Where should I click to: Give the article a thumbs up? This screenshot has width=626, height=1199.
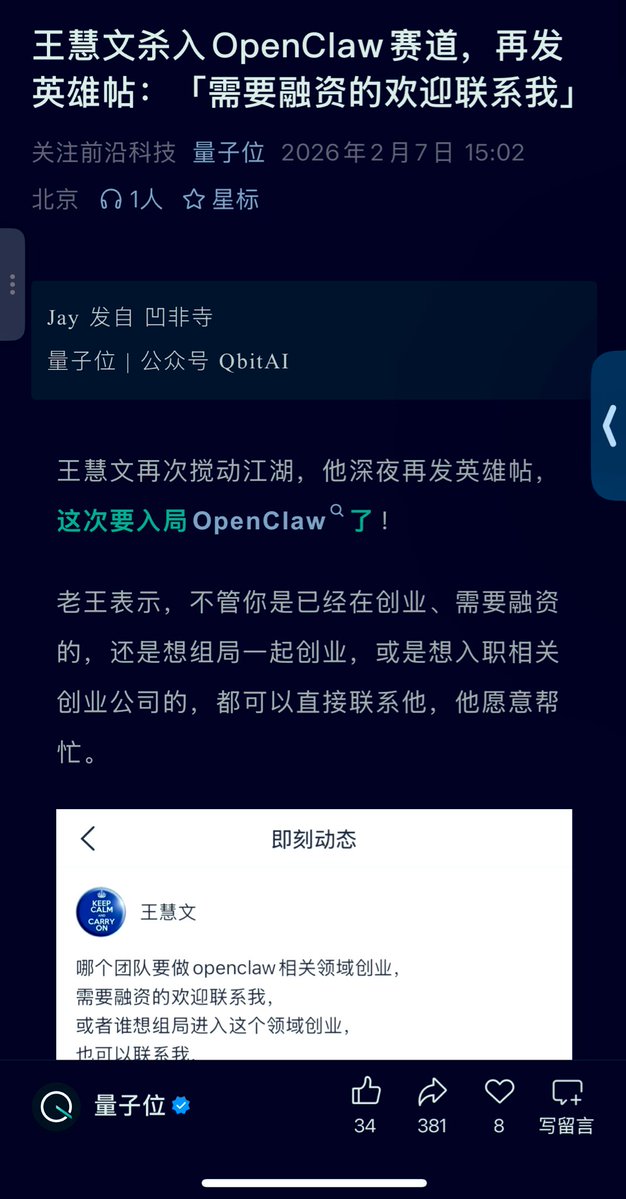point(366,1092)
